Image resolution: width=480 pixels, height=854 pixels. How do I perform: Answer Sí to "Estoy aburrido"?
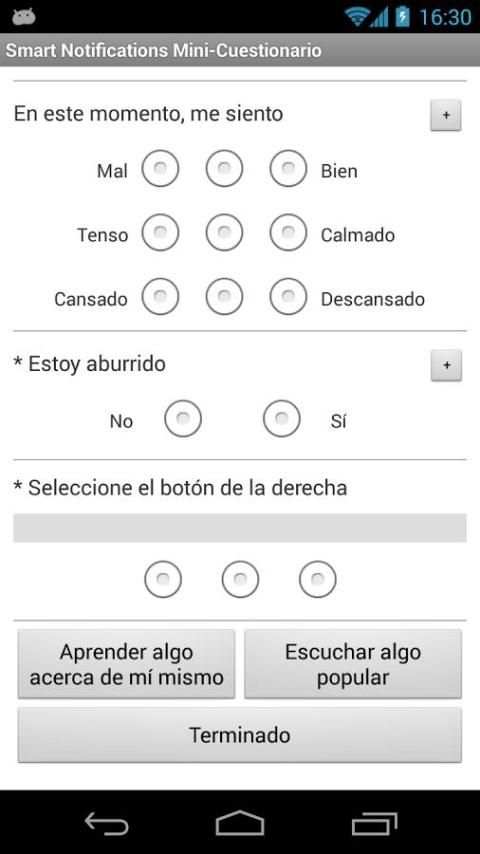tap(282, 419)
